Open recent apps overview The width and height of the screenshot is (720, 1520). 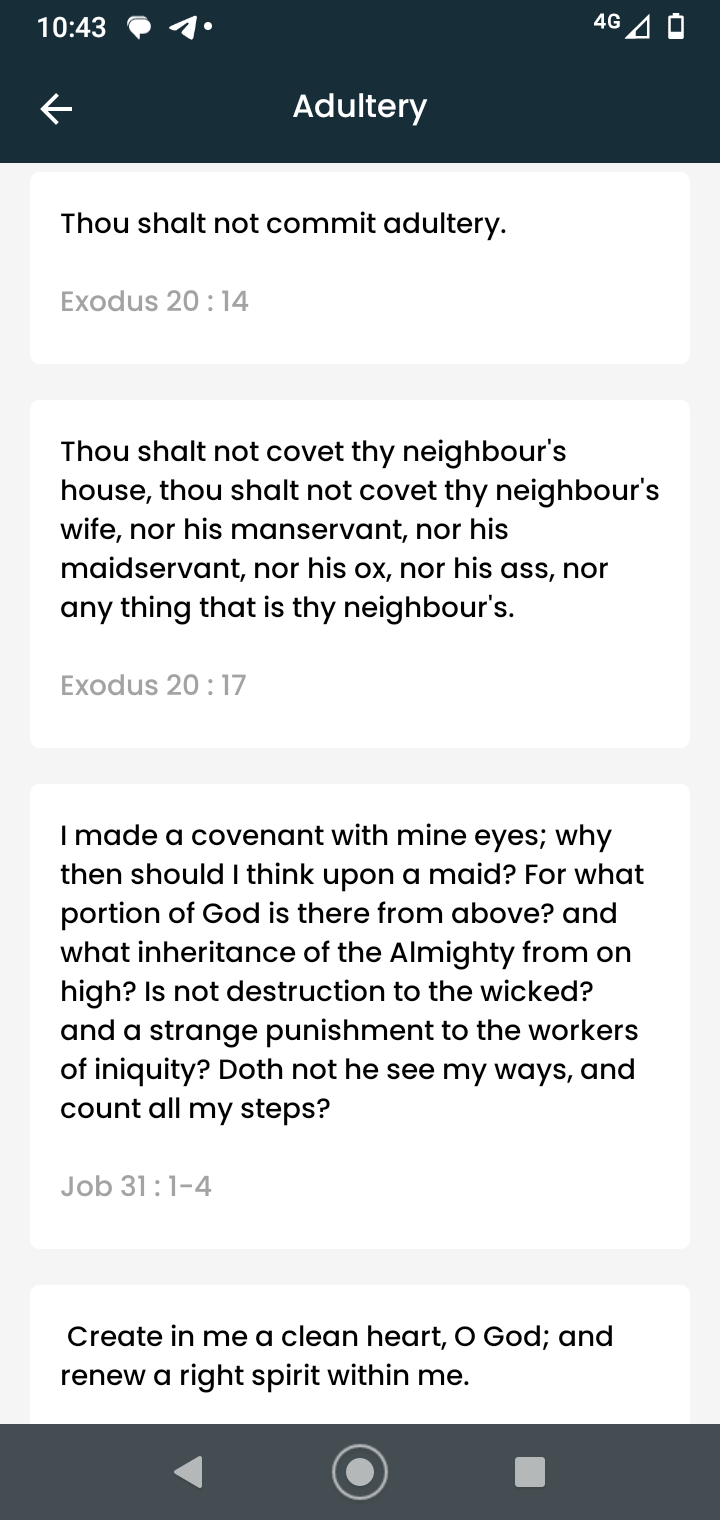[x=530, y=1472]
